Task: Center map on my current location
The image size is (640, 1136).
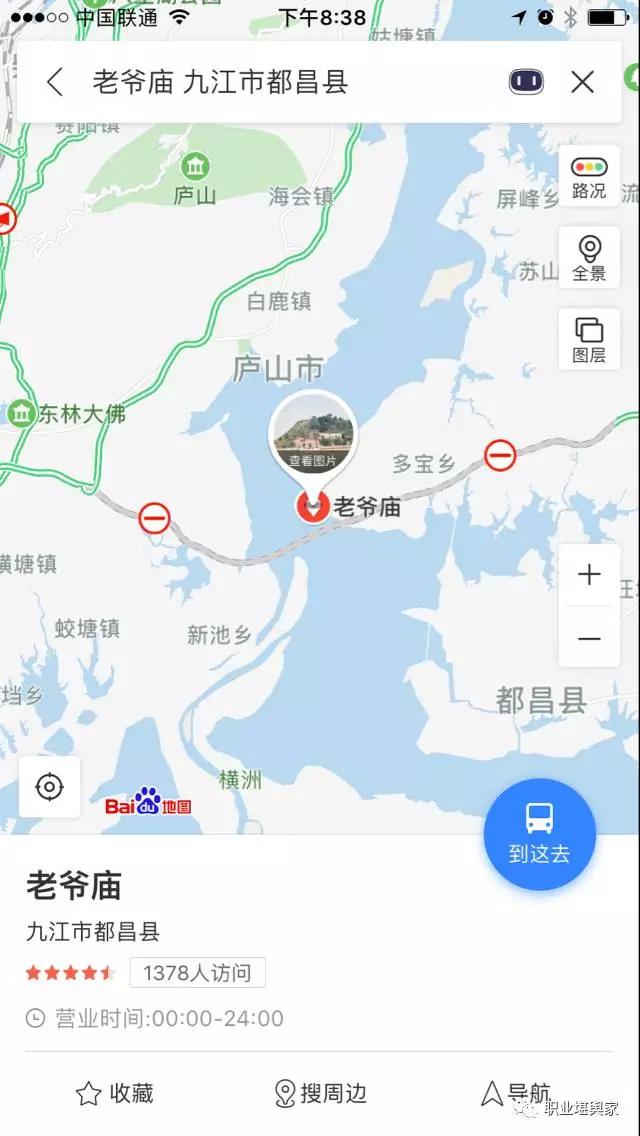Action: point(49,787)
